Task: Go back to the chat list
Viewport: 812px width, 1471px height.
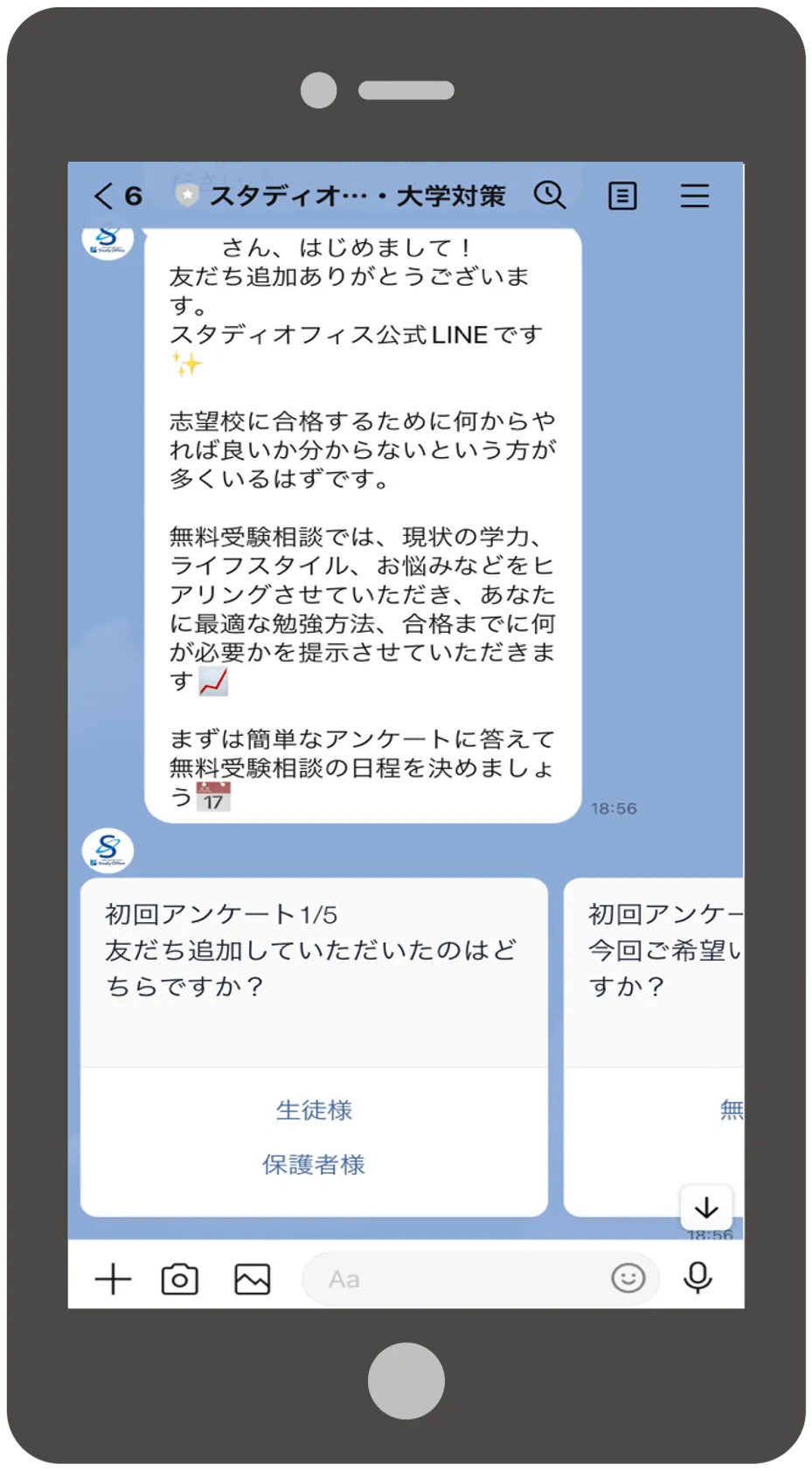Action: pos(104,196)
